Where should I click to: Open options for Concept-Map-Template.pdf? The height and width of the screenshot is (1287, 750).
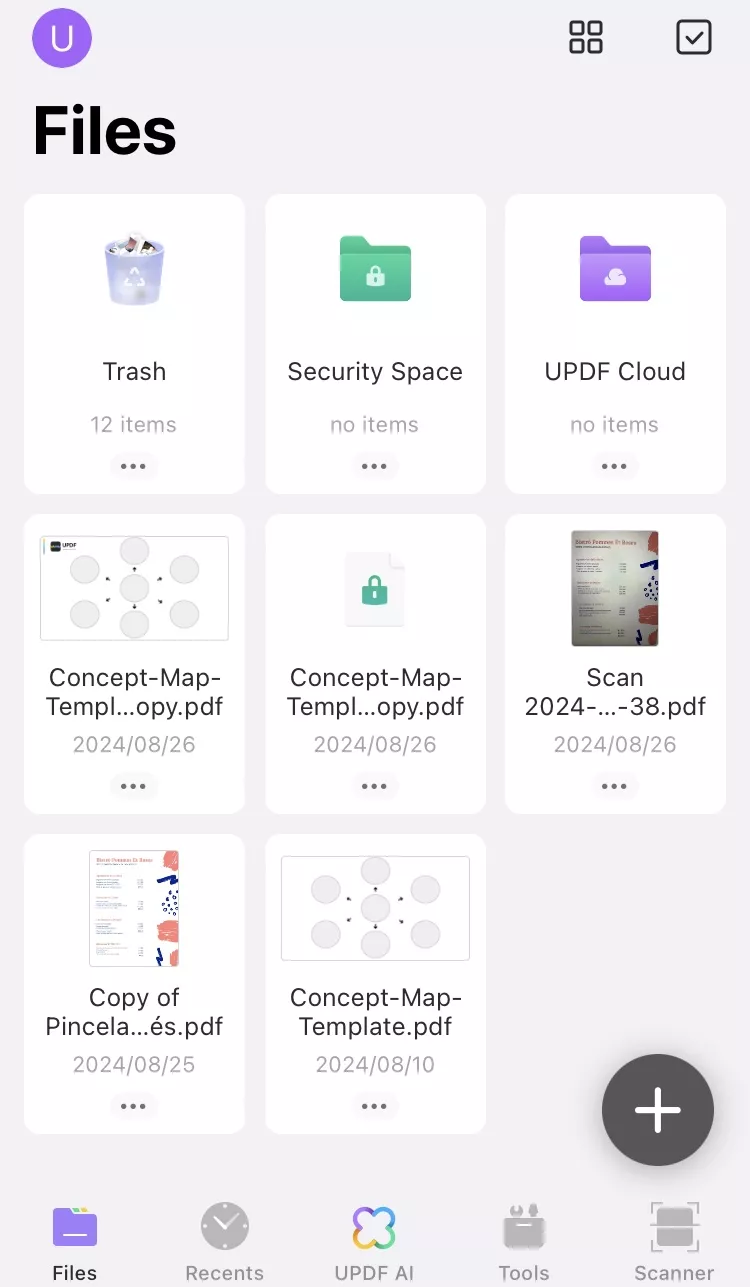click(374, 1105)
